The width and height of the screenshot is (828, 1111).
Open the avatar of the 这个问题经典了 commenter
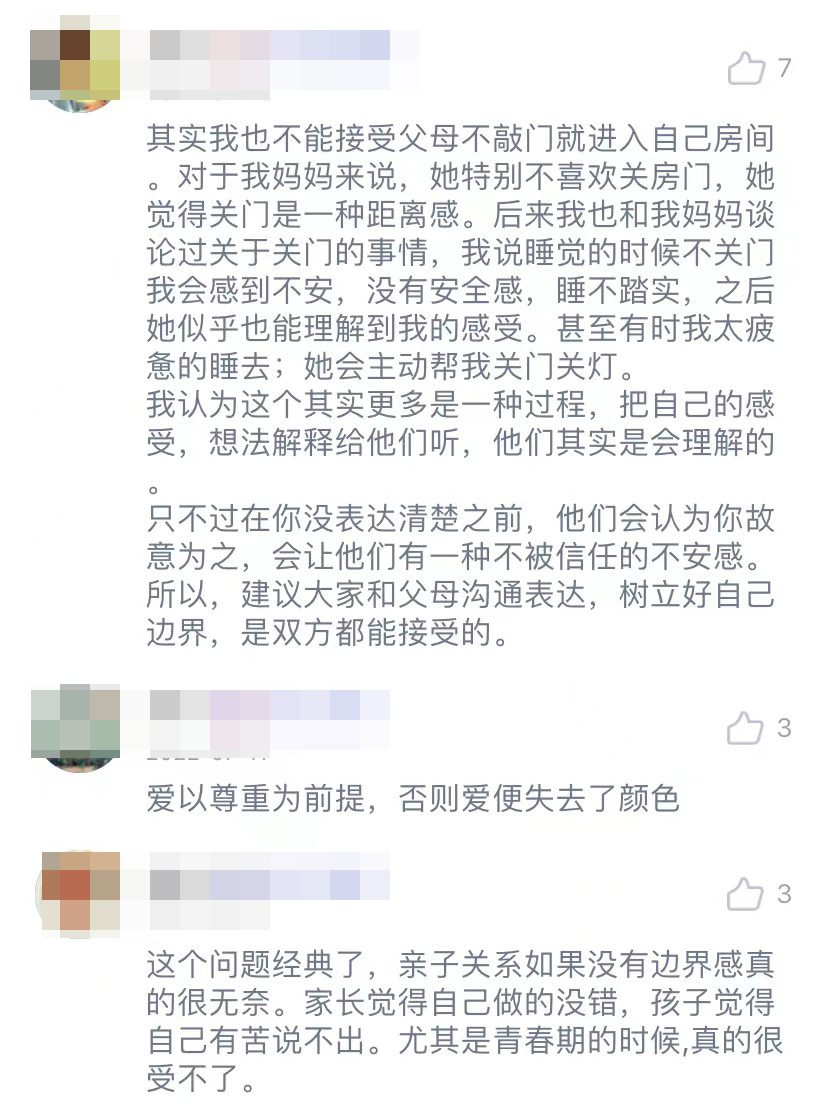(79, 894)
